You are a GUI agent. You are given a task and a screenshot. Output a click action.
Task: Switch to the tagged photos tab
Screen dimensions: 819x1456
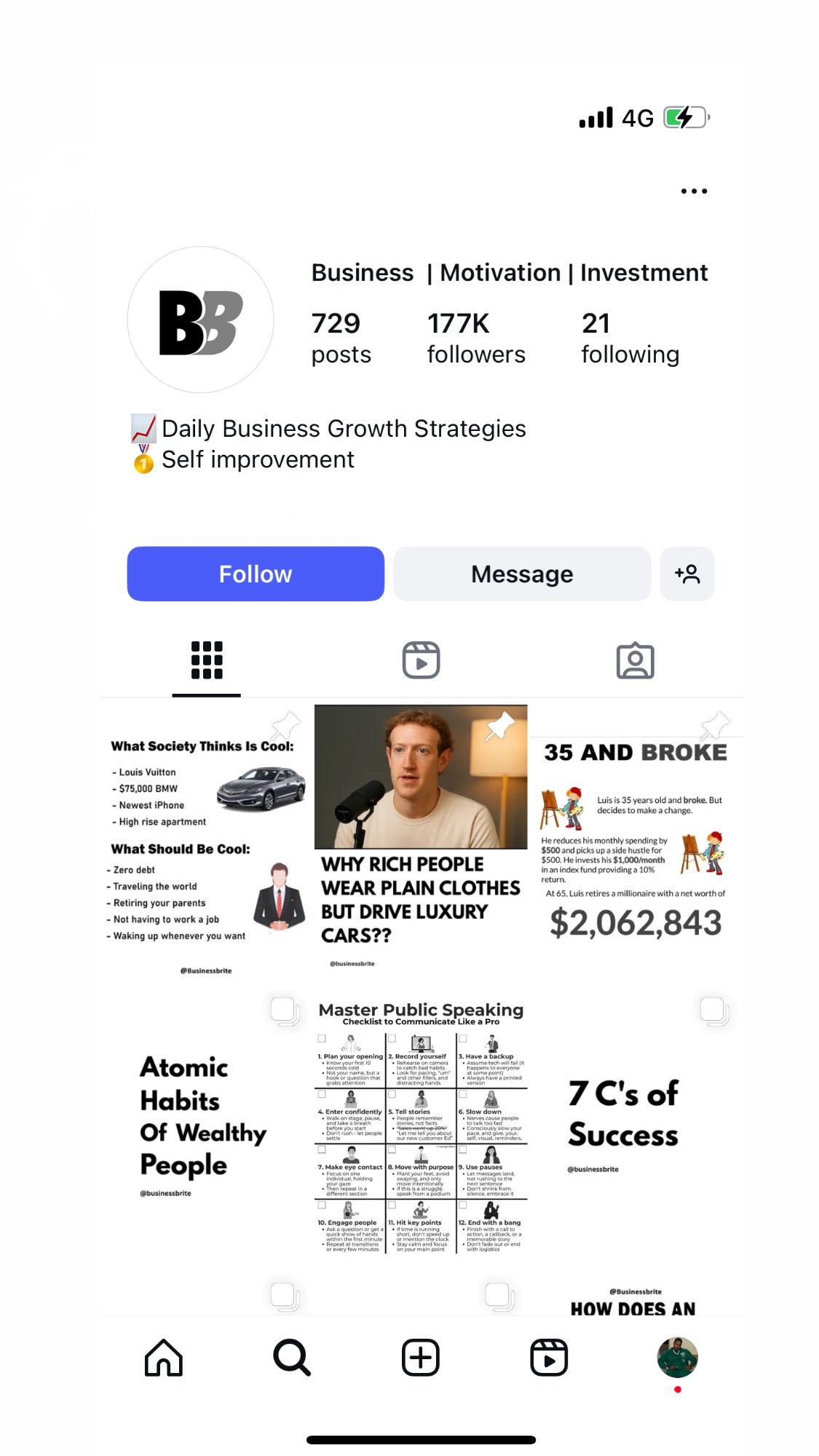click(x=635, y=660)
